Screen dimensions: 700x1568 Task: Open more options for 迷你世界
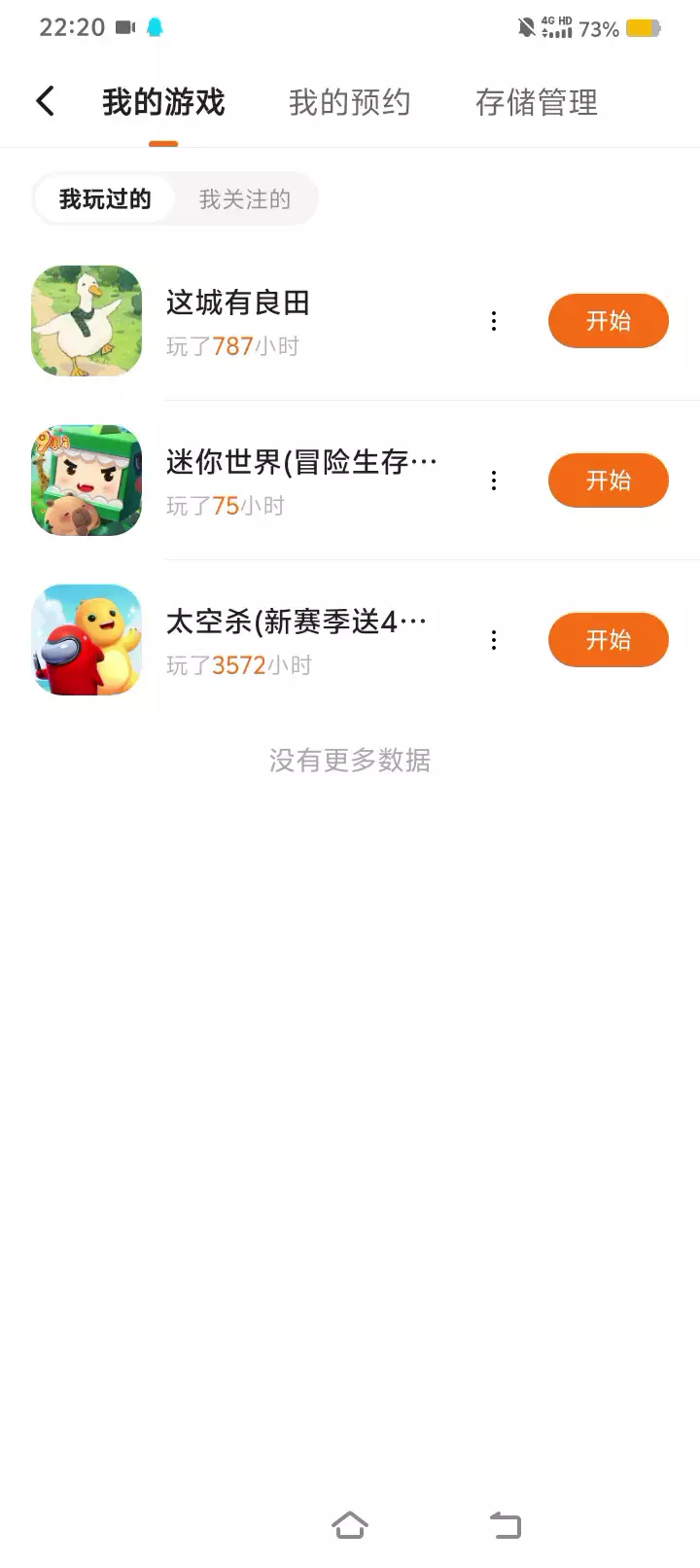coord(494,481)
